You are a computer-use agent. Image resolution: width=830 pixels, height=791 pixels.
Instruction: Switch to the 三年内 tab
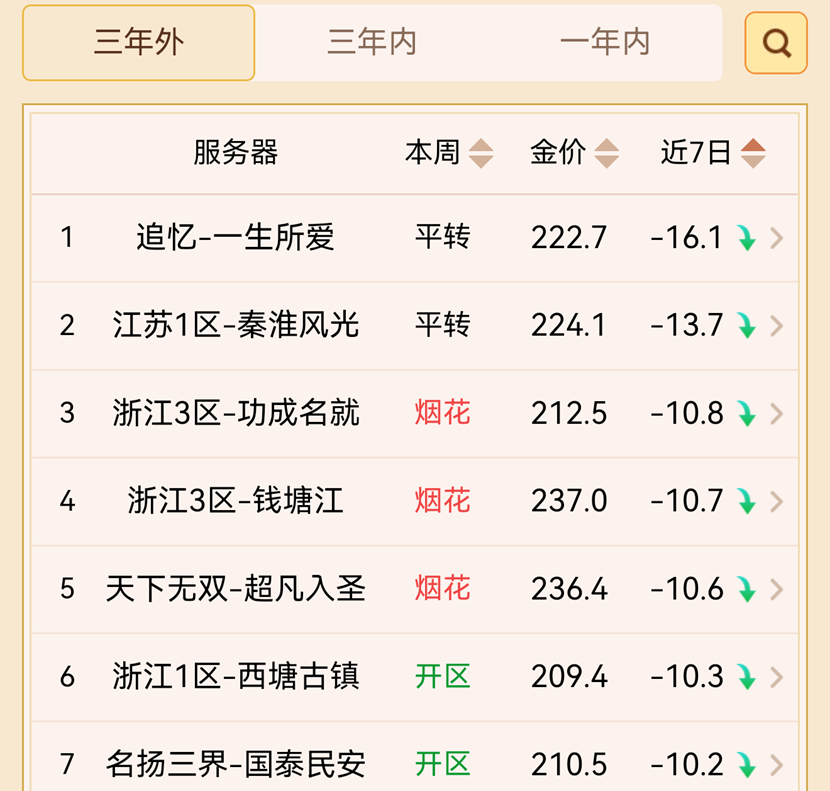click(x=372, y=43)
